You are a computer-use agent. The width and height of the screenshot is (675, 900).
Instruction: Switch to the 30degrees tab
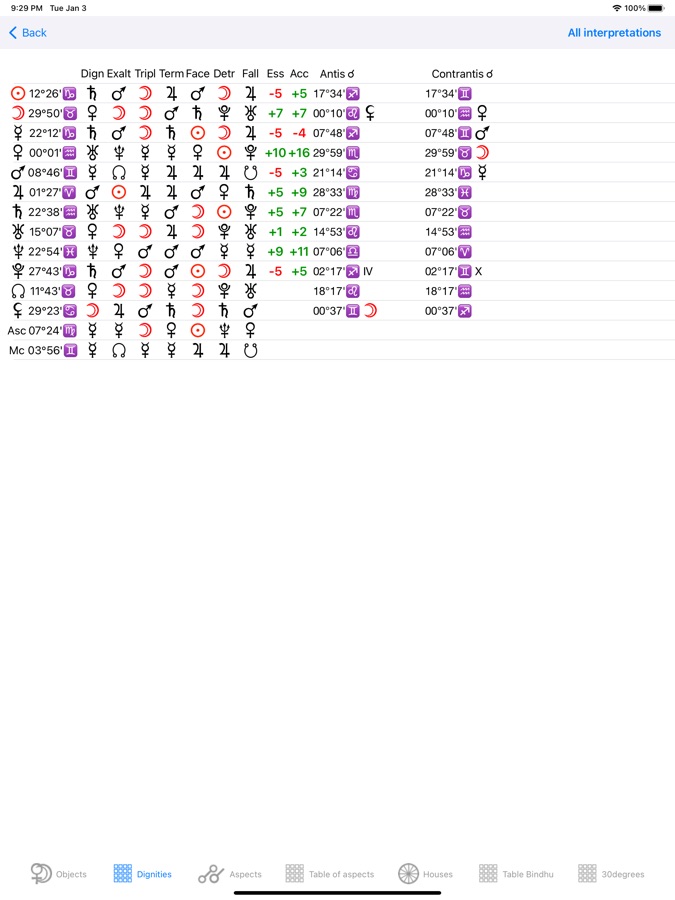pyautogui.click(x=612, y=874)
